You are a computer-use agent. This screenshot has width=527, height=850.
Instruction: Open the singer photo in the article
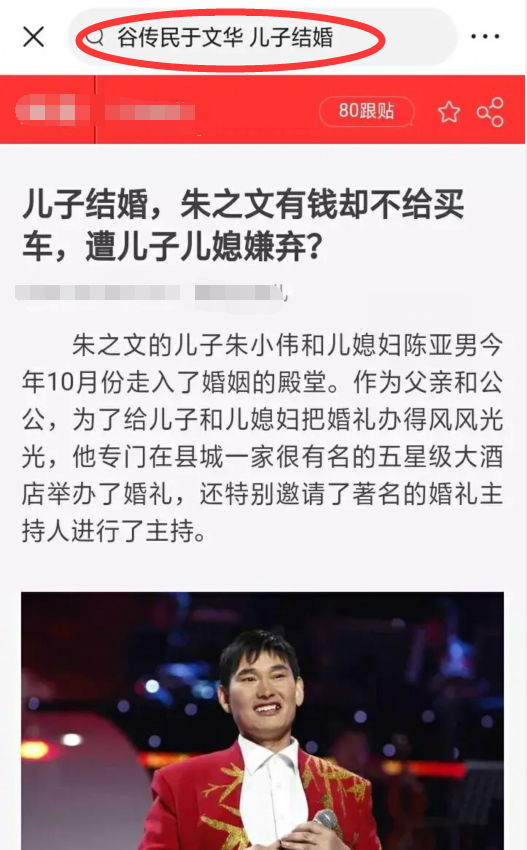click(x=262, y=721)
